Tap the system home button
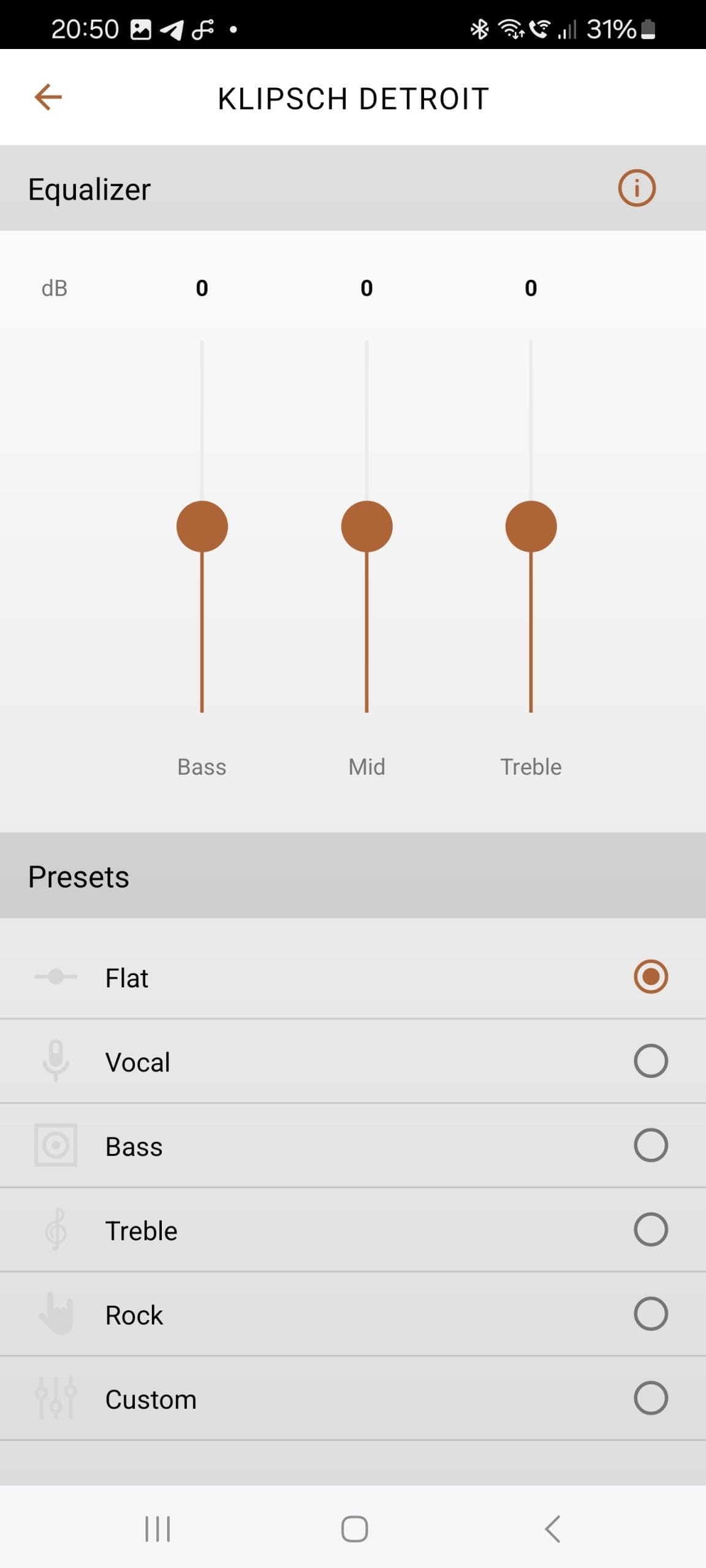The height and width of the screenshot is (1568, 706). pyautogui.click(x=354, y=1529)
